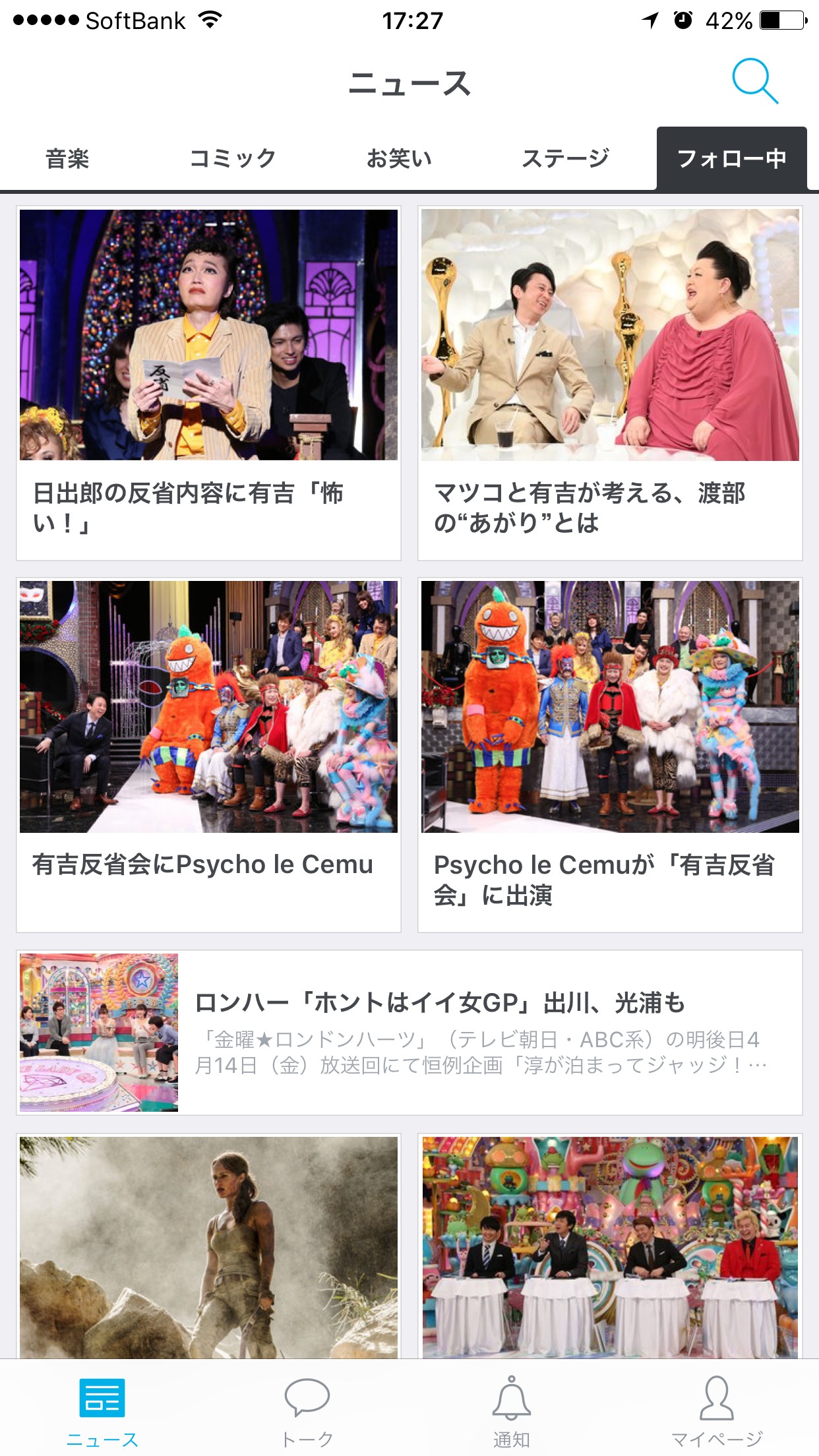This screenshot has height=1456, width=819.
Task: Open the search magnifier icon
Action: 754,81
